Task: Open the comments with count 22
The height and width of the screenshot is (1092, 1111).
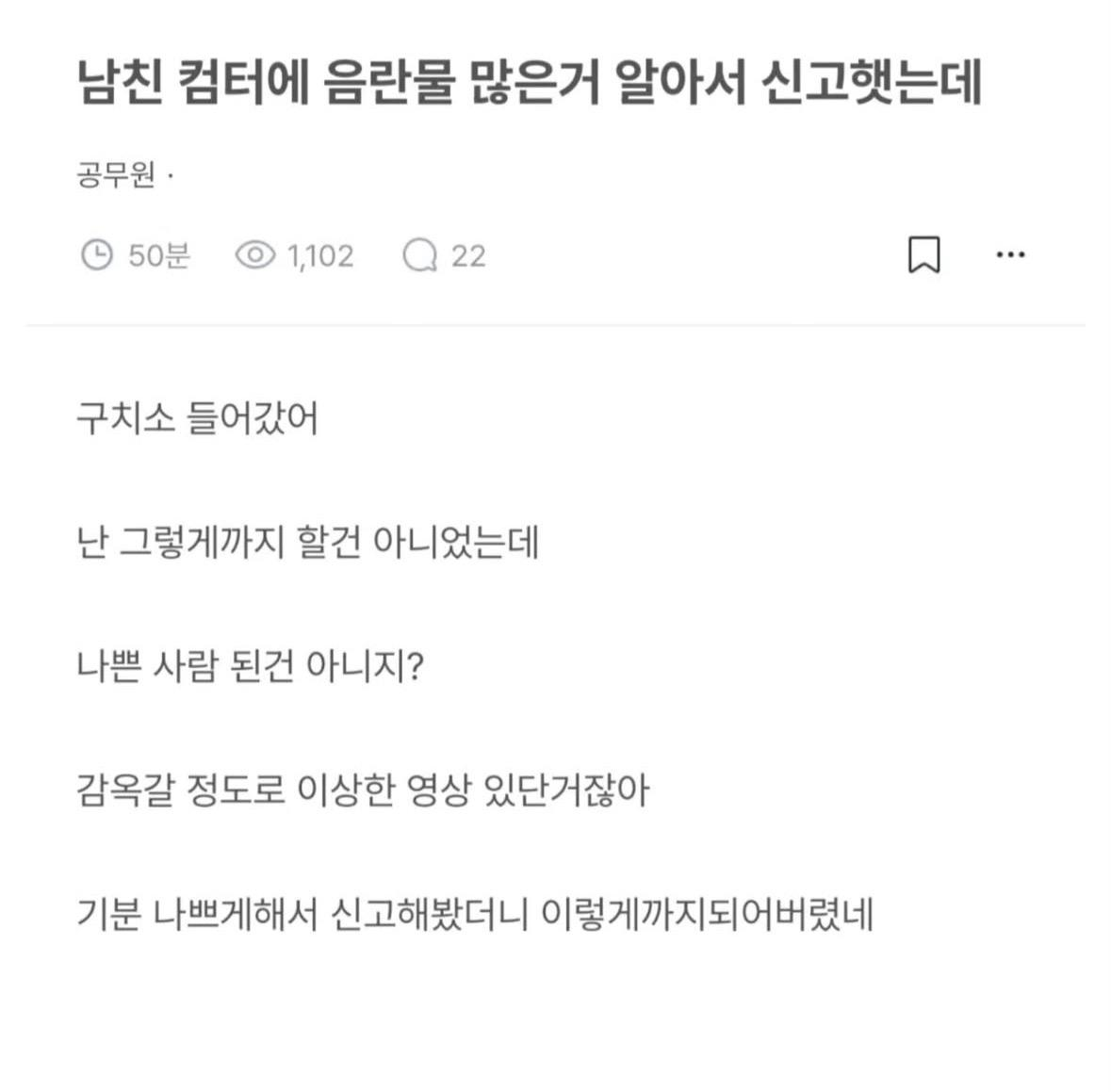Action: (443, 255)
